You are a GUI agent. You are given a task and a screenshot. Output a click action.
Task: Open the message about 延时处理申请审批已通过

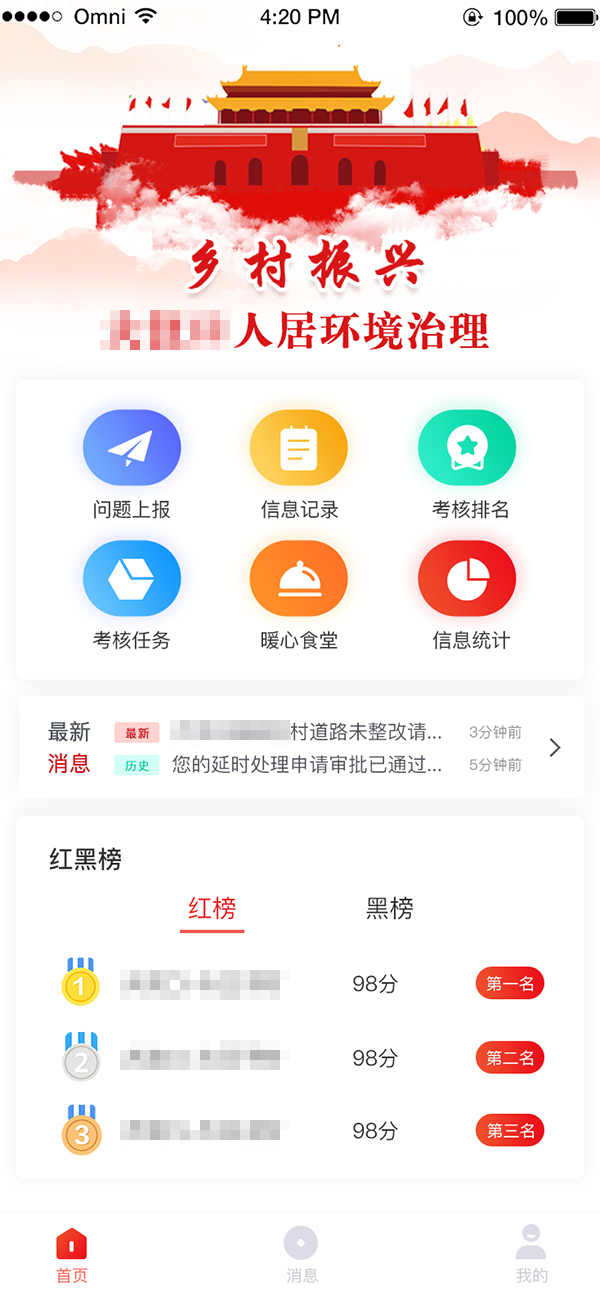tap(306, 765)
